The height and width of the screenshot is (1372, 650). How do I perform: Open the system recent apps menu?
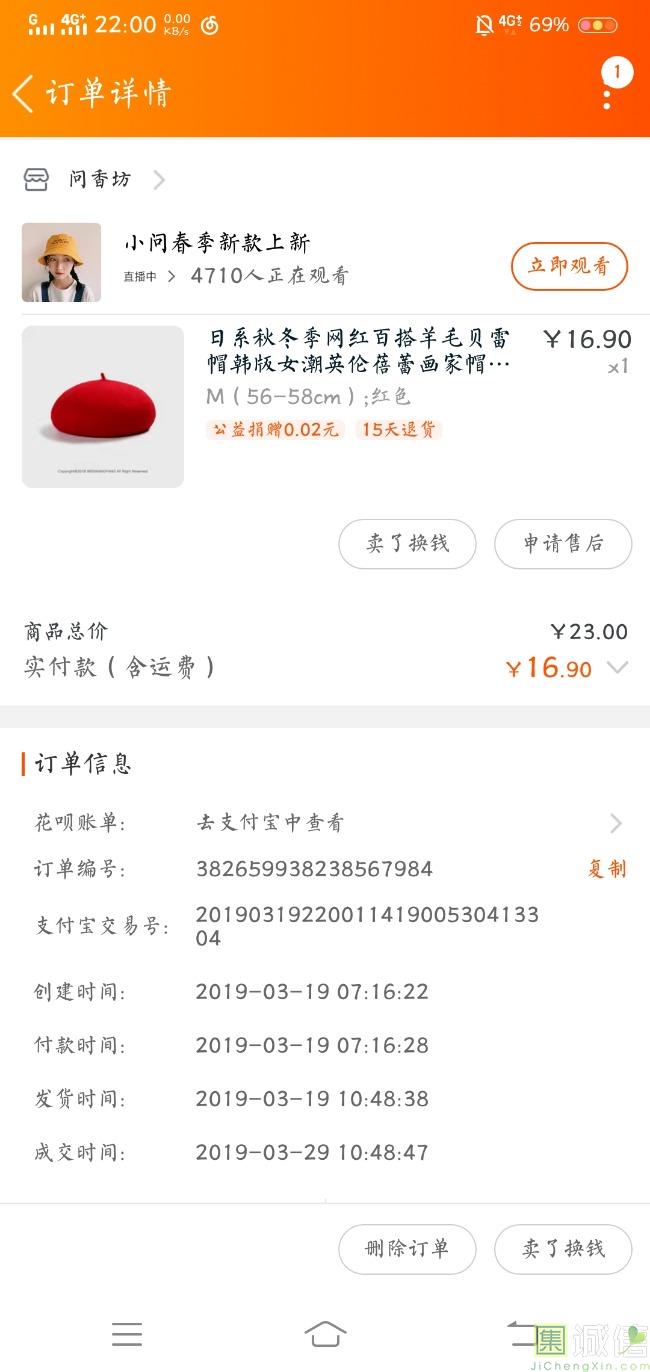point(127,1334)
